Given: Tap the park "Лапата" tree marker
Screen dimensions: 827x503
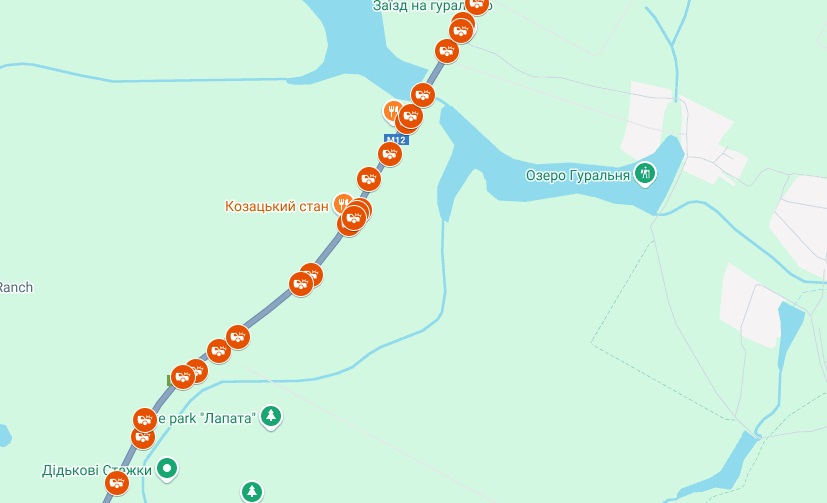Looking at the screenshot, I should point(270,416).
